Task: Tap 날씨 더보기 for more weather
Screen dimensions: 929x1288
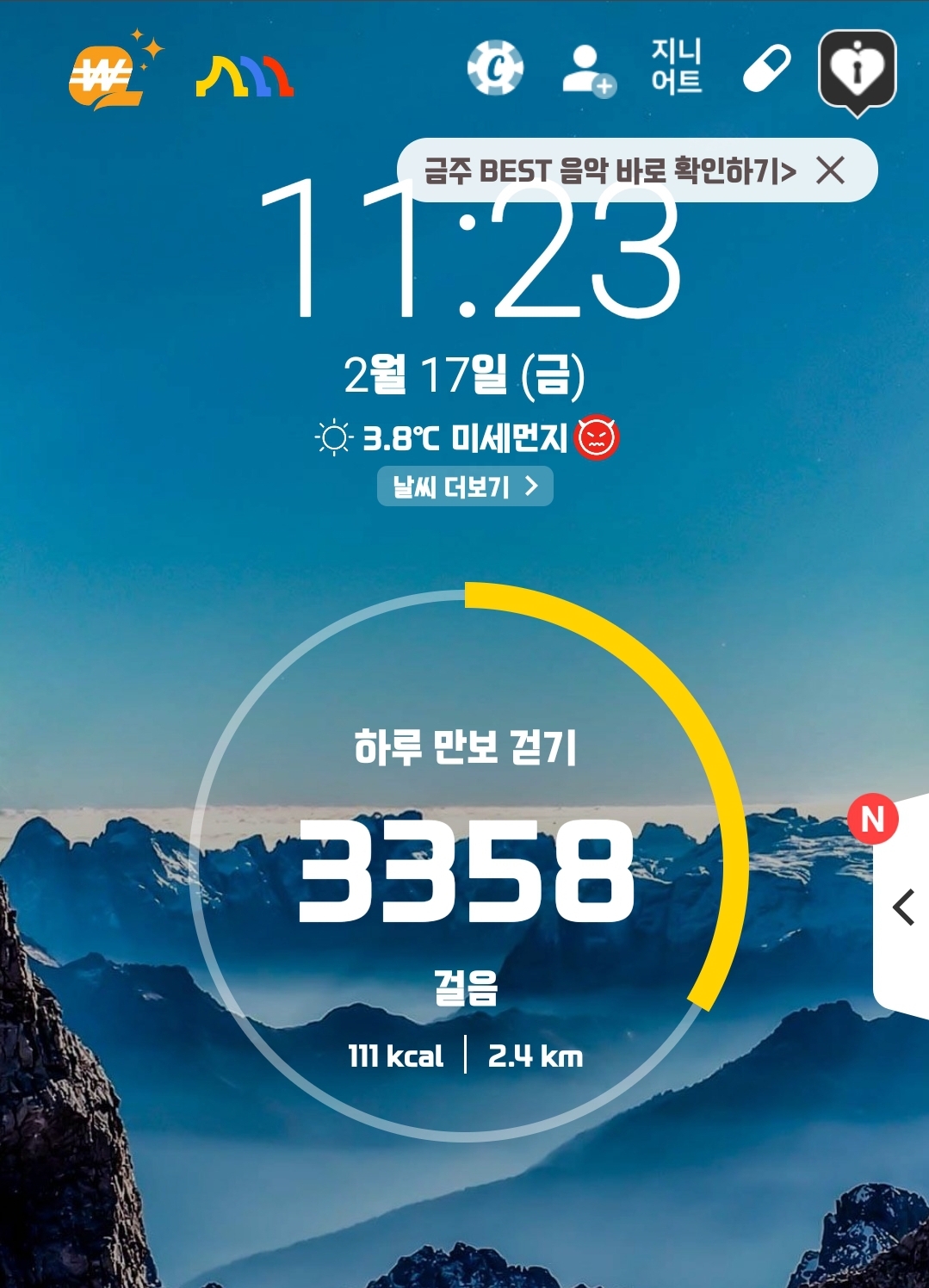Action: (465, 487)
